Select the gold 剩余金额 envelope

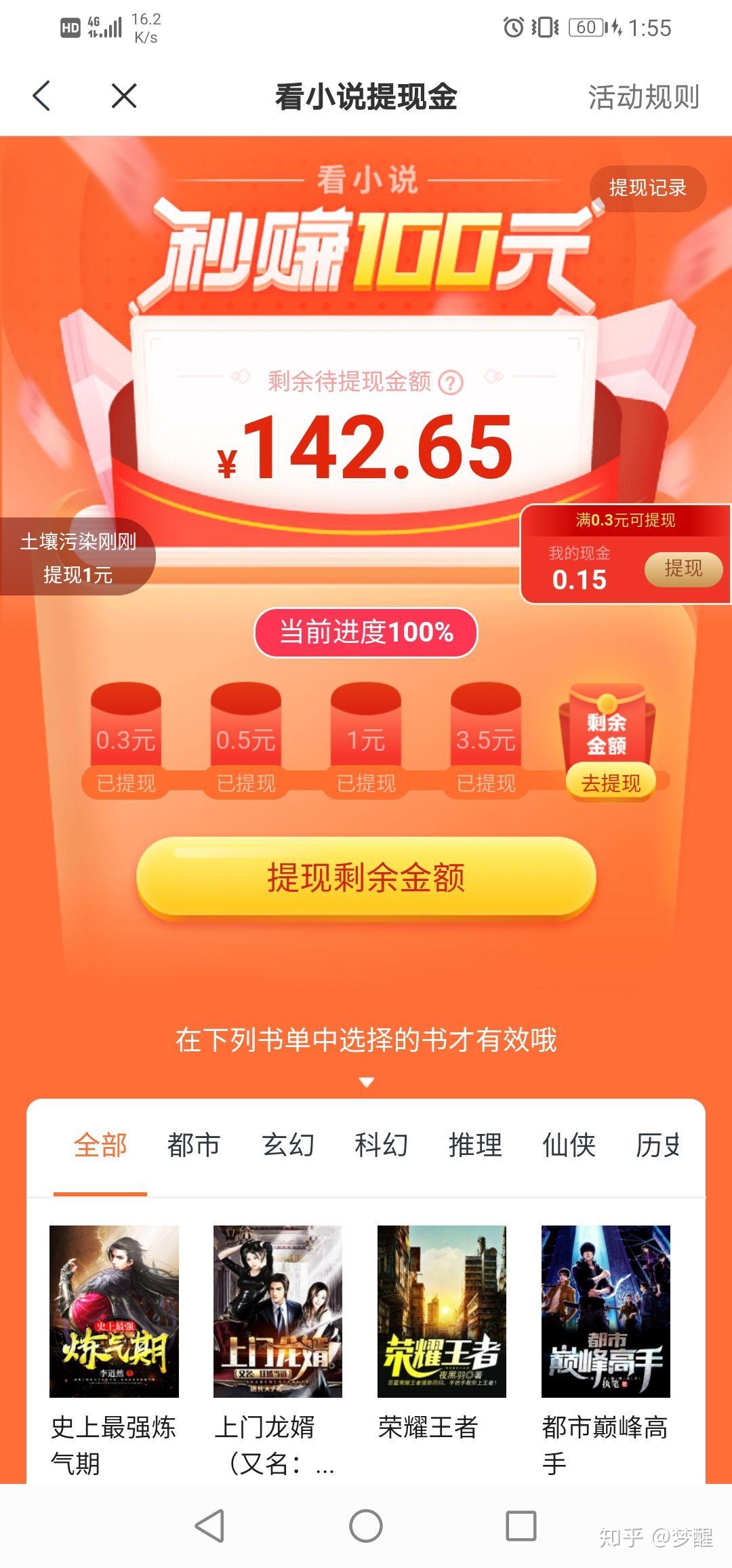[x=609, y=729]
